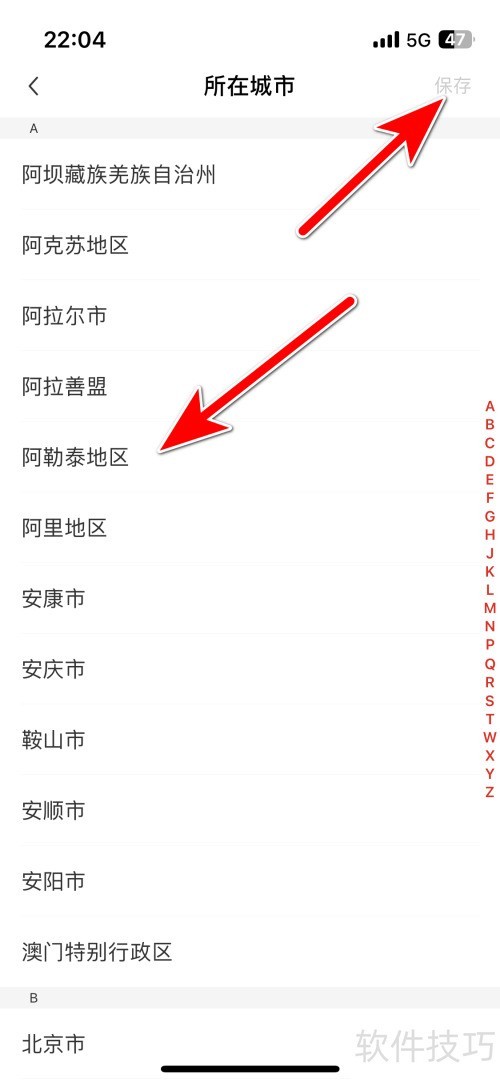Jump to letter H in the index
Screen dimensions: 500x1083
pos(490,535)
